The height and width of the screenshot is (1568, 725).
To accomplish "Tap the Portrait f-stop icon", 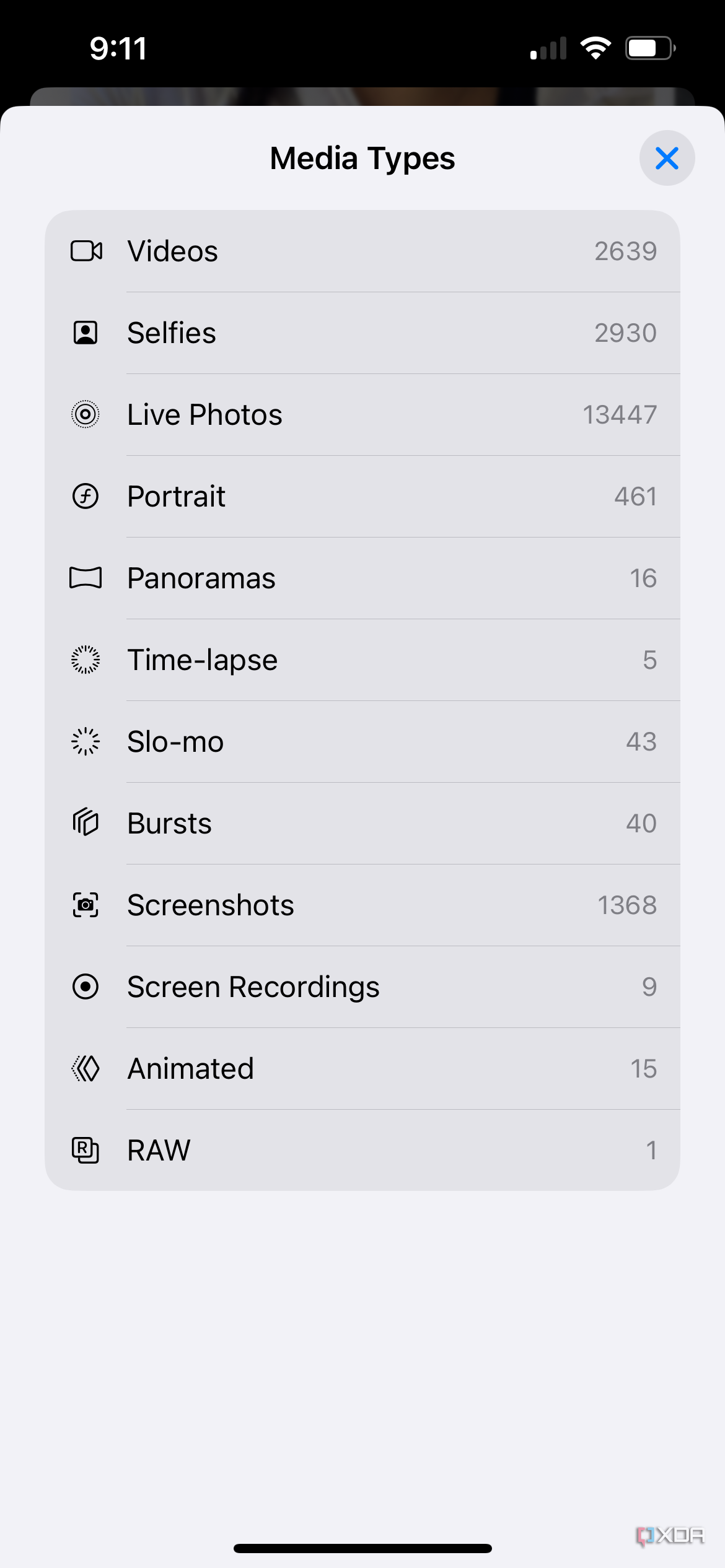I will click(85, 496).
